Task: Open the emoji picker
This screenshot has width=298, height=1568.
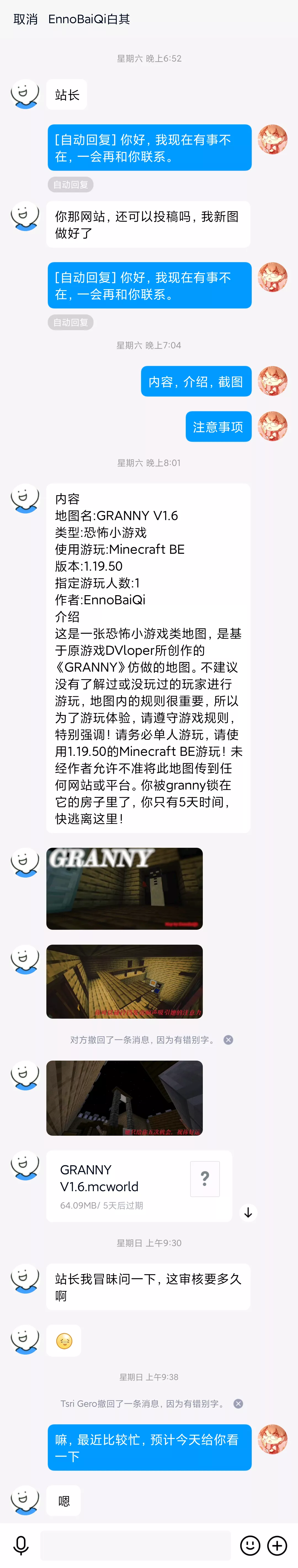Action: click(250, 1545)
